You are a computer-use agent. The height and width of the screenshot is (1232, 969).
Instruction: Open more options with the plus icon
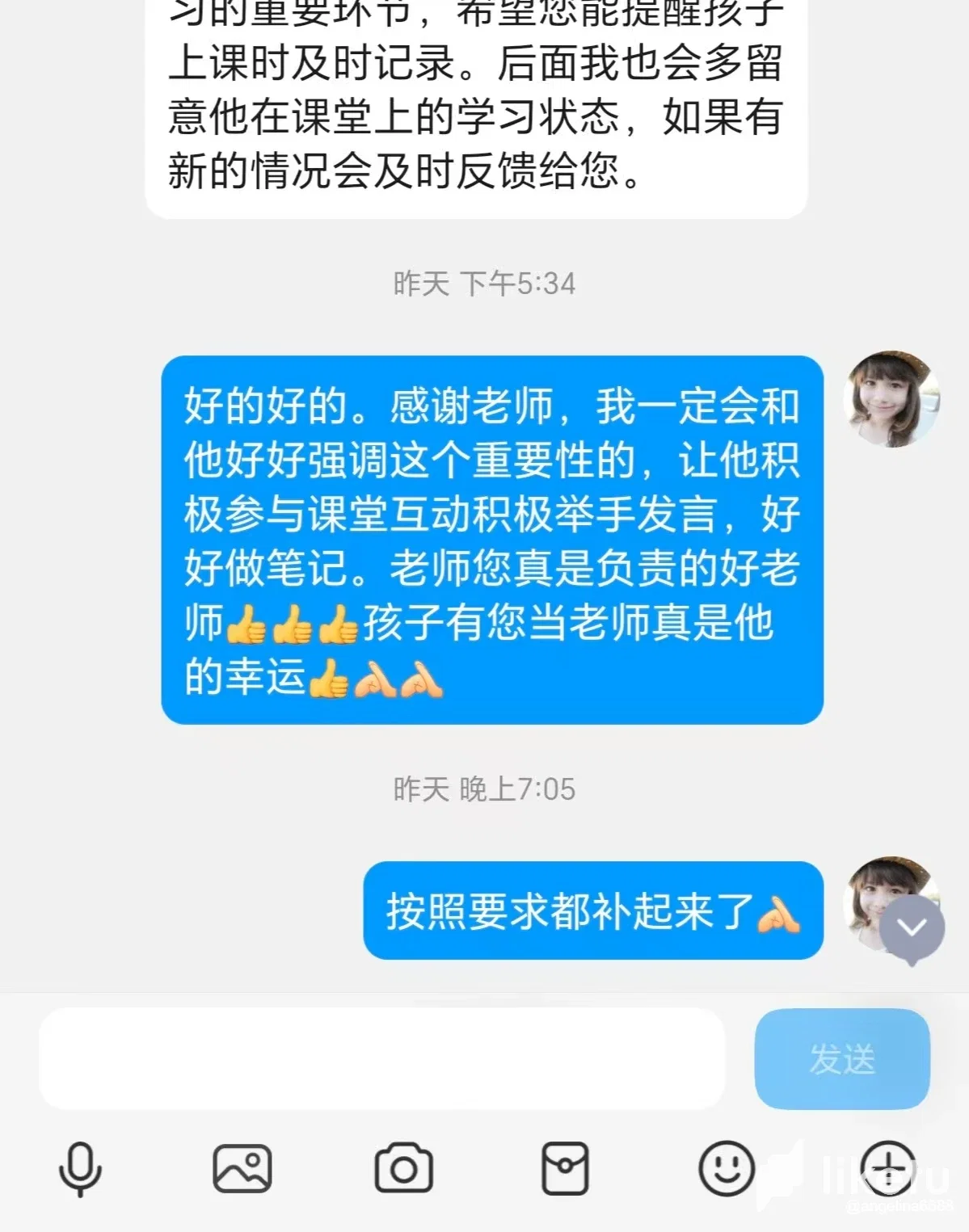pos(887,1168)
